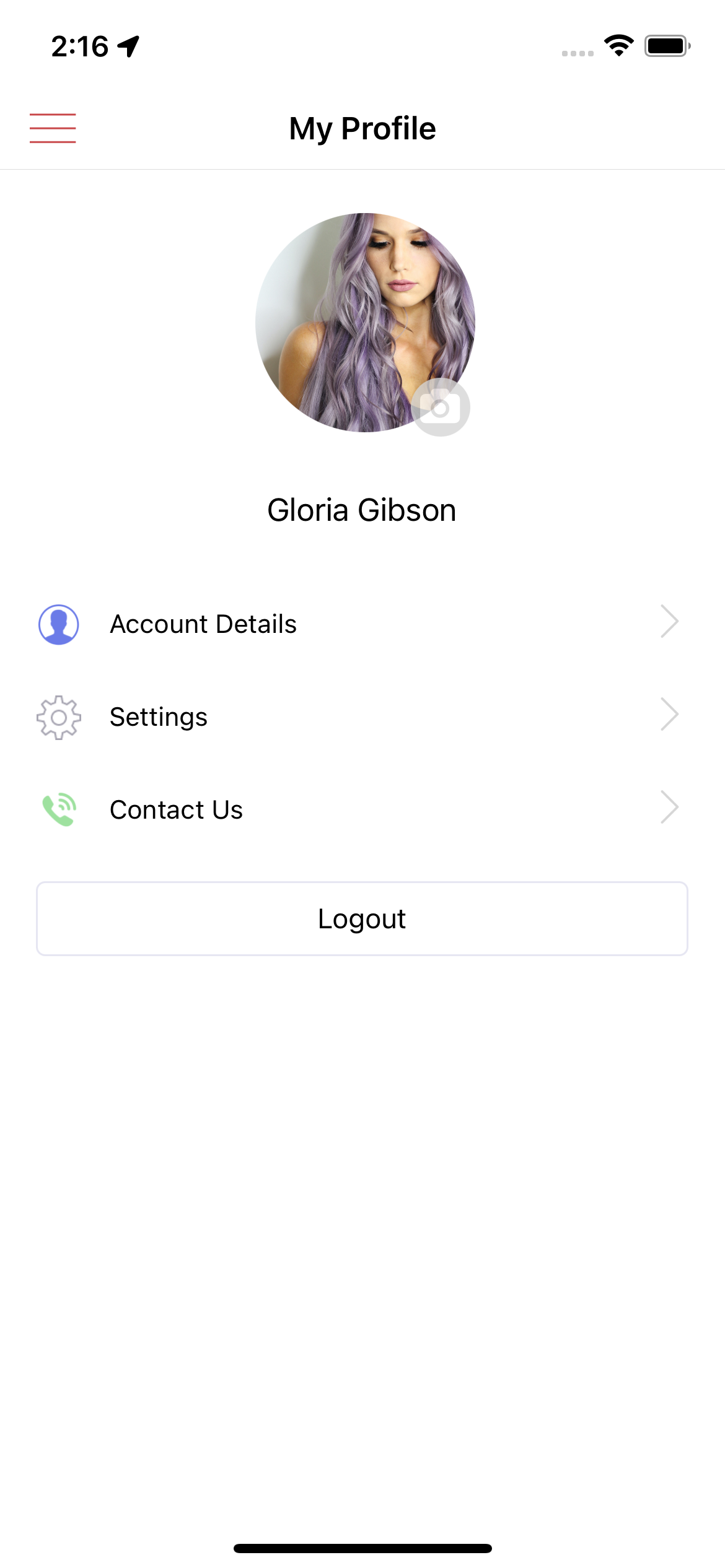
Task: Log out of the account
Action: (362, 918)
